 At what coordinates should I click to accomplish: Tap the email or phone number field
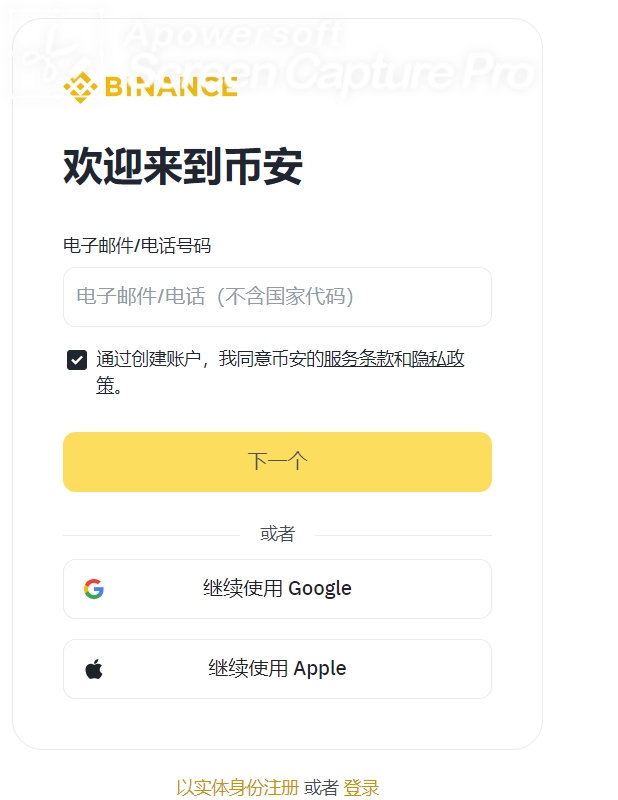pos(277,297)
